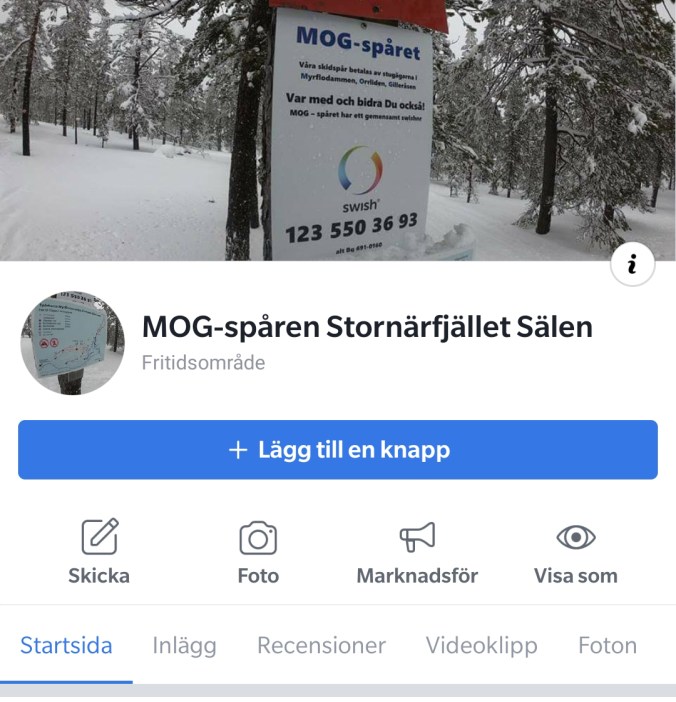View the Foton tab
Image resolution: width=676 pixels, height=702 pixels.
click(607, 645)
